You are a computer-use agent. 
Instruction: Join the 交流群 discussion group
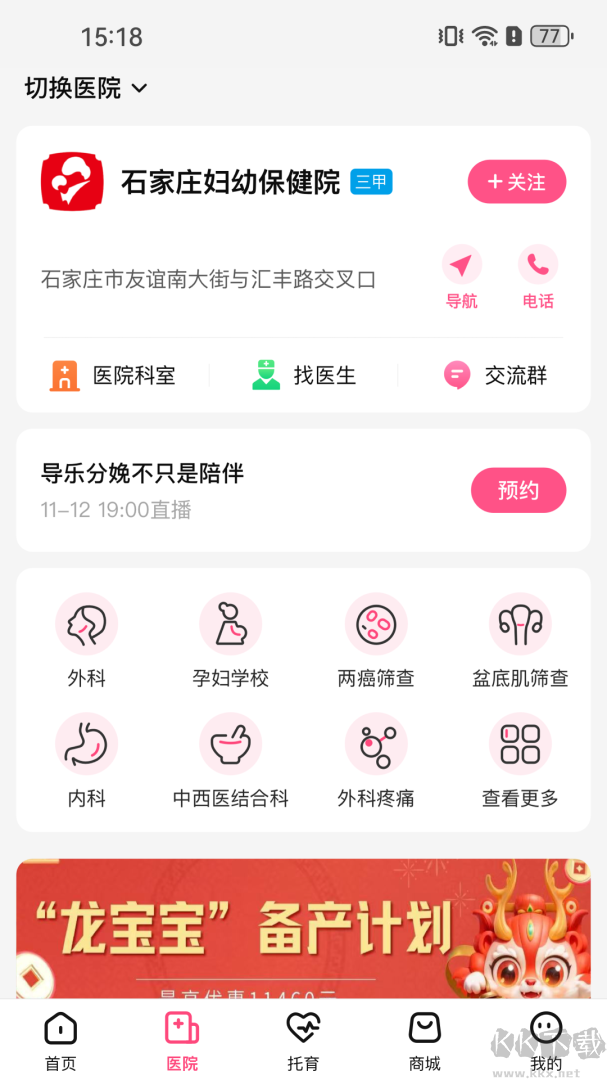[x=495, y=376]
